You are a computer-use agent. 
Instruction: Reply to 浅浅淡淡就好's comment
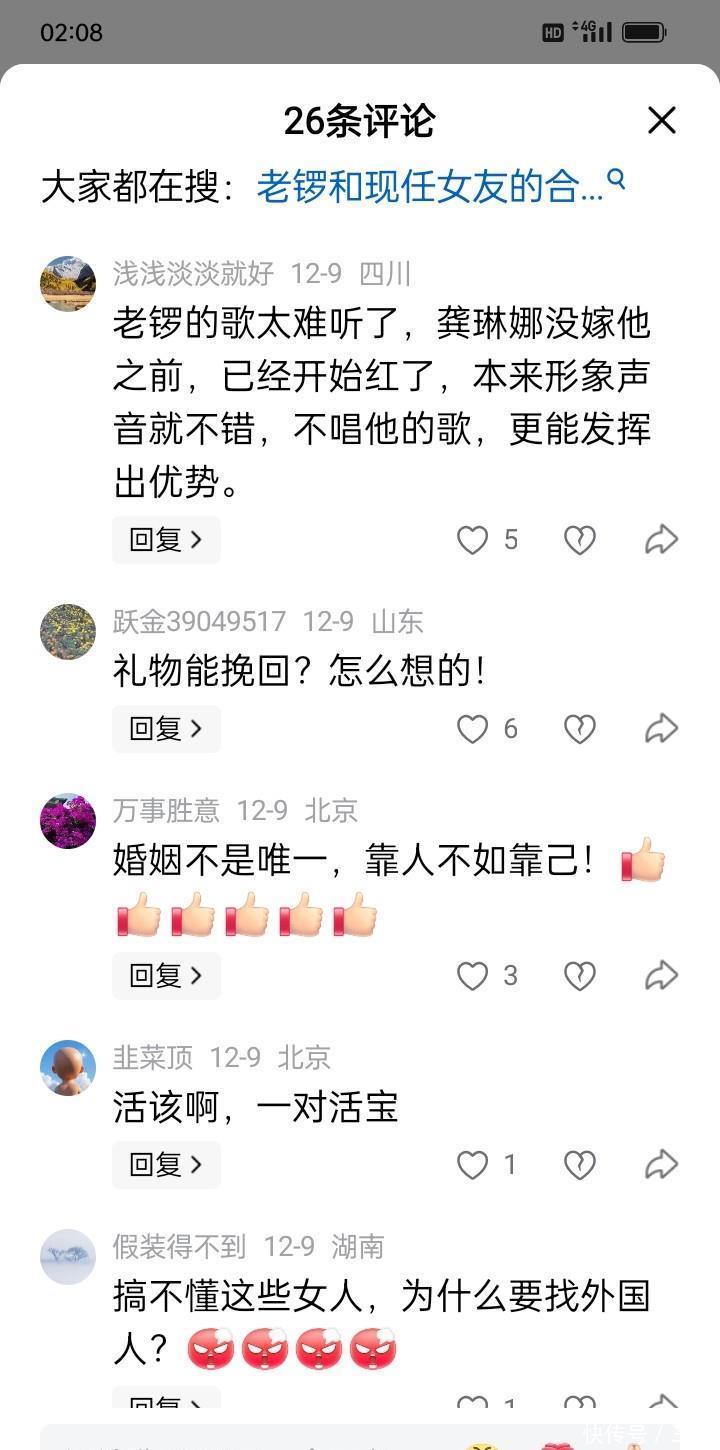pyautogui.click(x=166, y=540)
